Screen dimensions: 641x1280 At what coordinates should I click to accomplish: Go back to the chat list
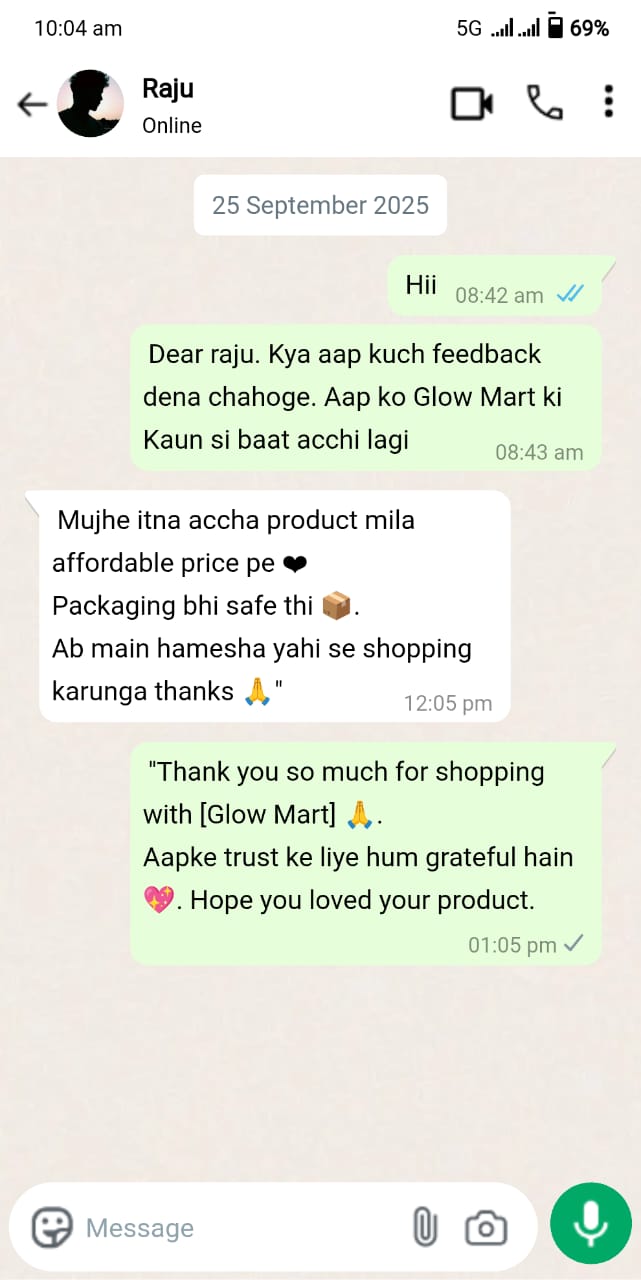[x=32, y=104]
